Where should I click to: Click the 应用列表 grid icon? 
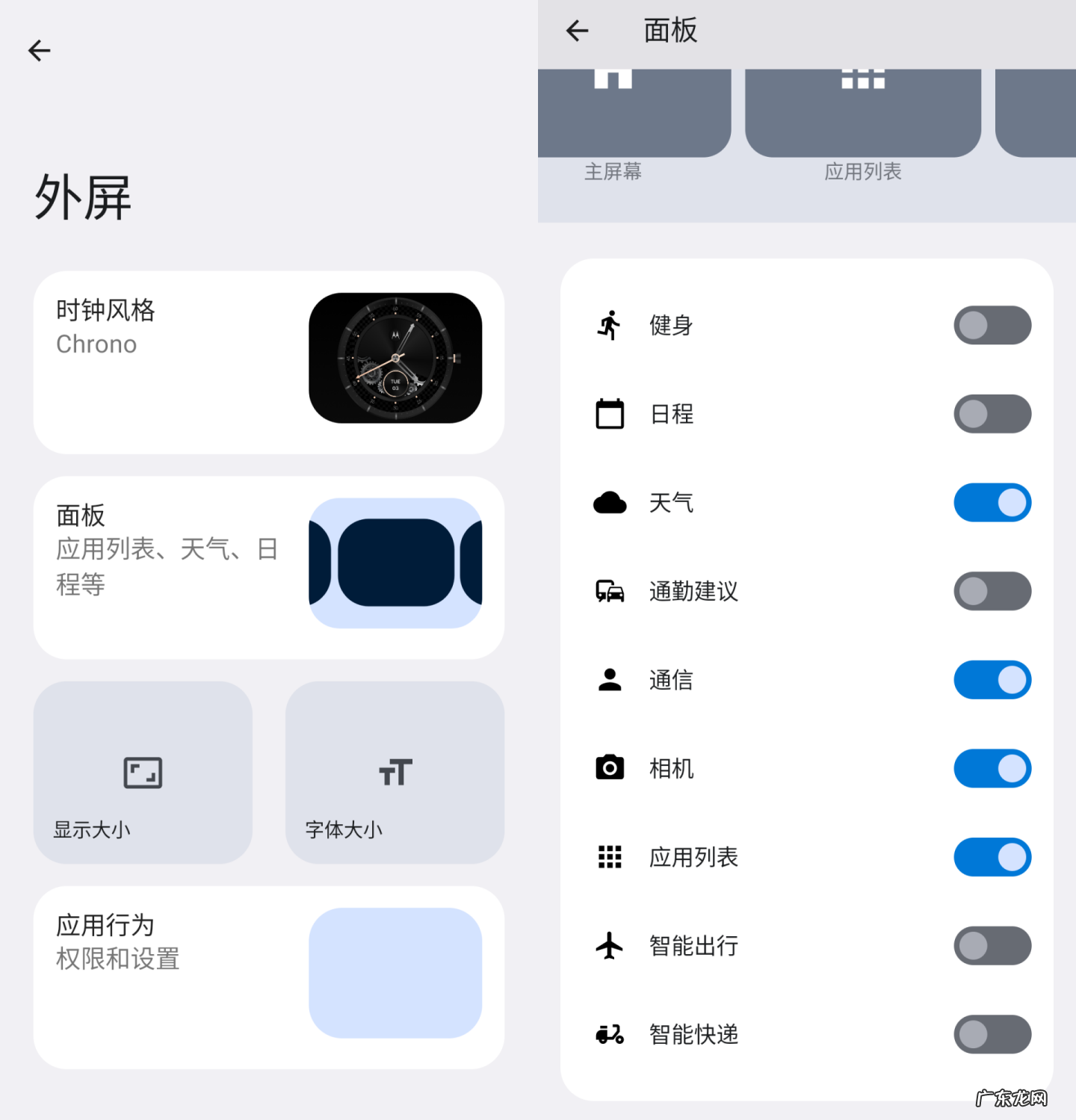(x=609, y=856)
